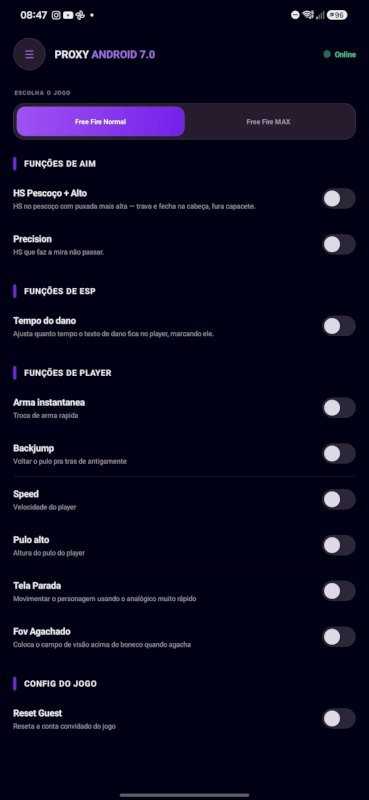Enable Arma instantanea
The image size is (369, 800).
(339, 408)
